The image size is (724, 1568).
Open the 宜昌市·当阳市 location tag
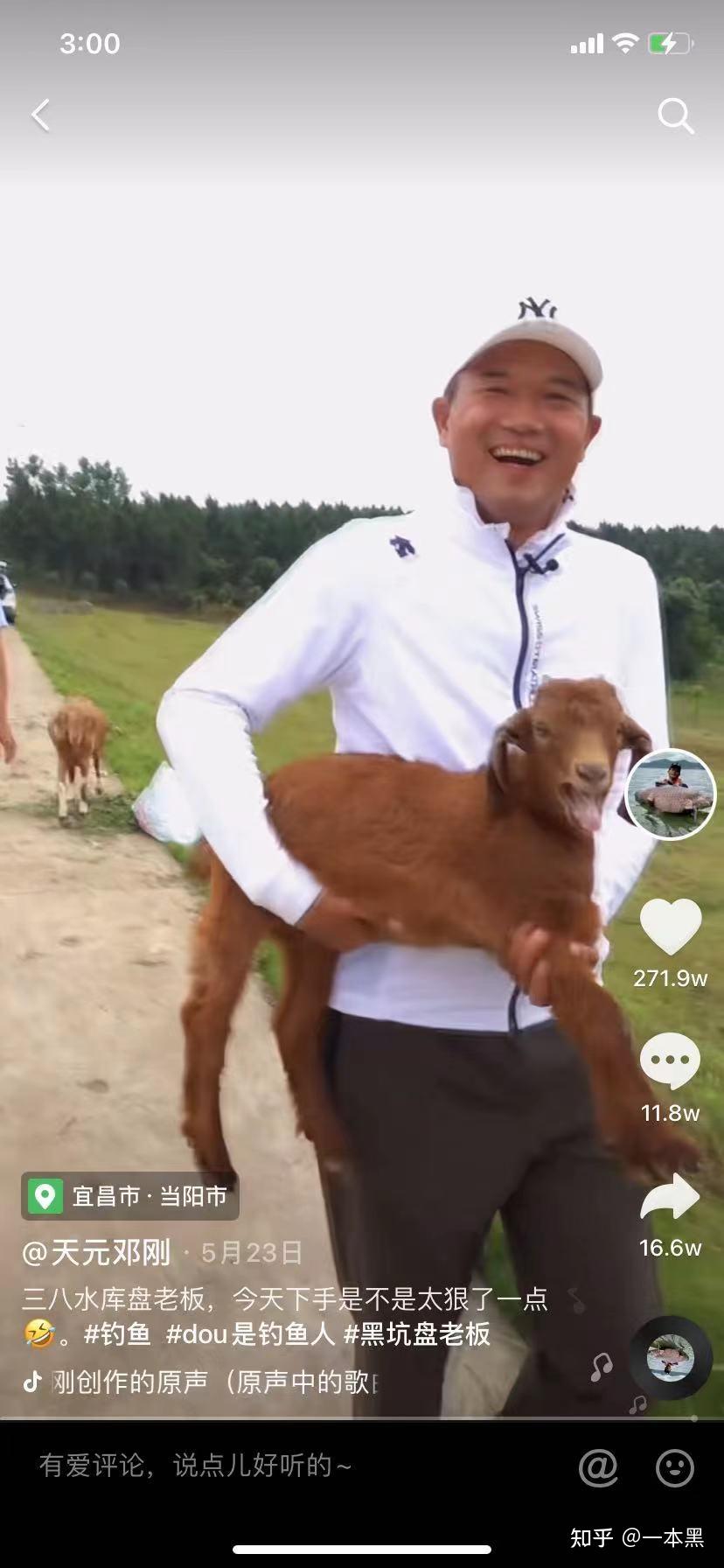(130, 1195)
